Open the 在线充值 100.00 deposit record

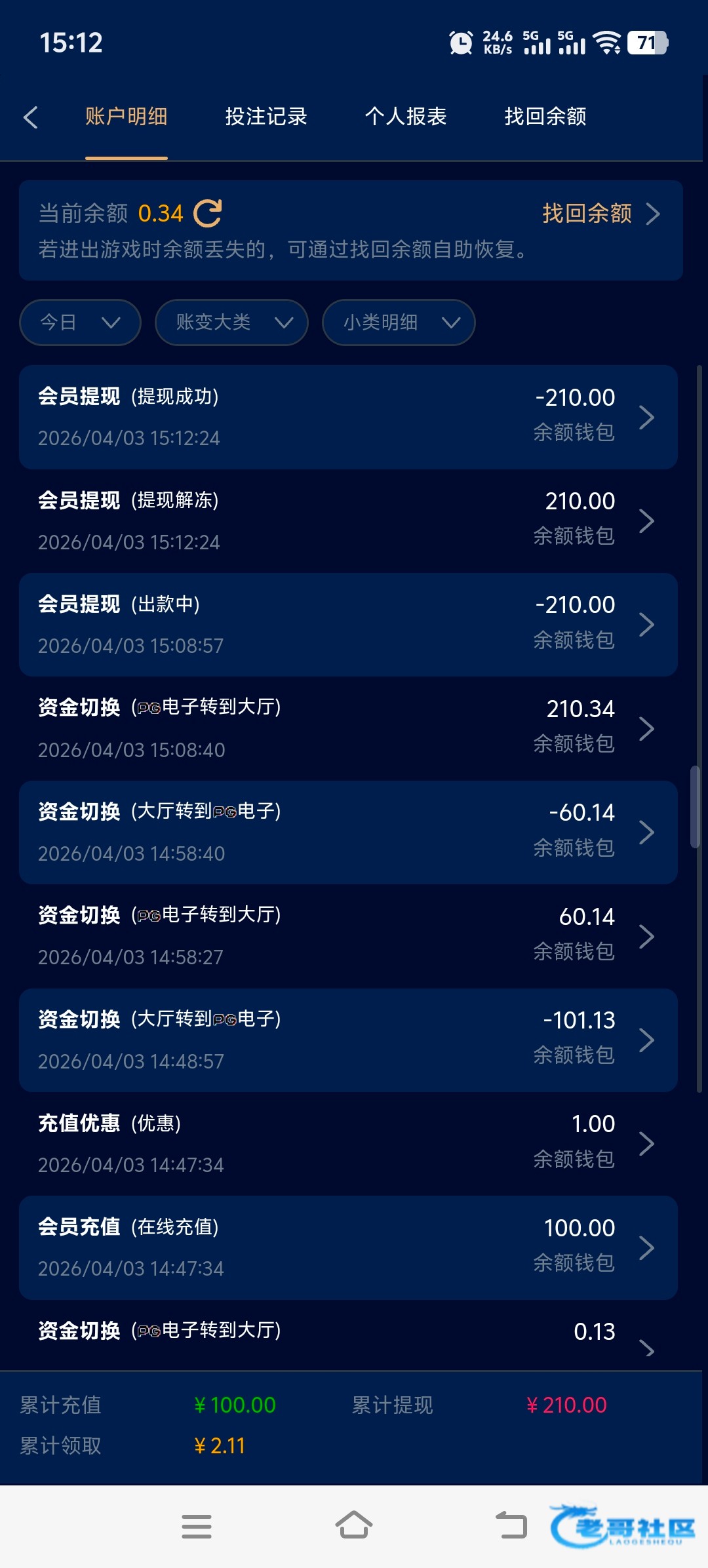(348, 1247)
